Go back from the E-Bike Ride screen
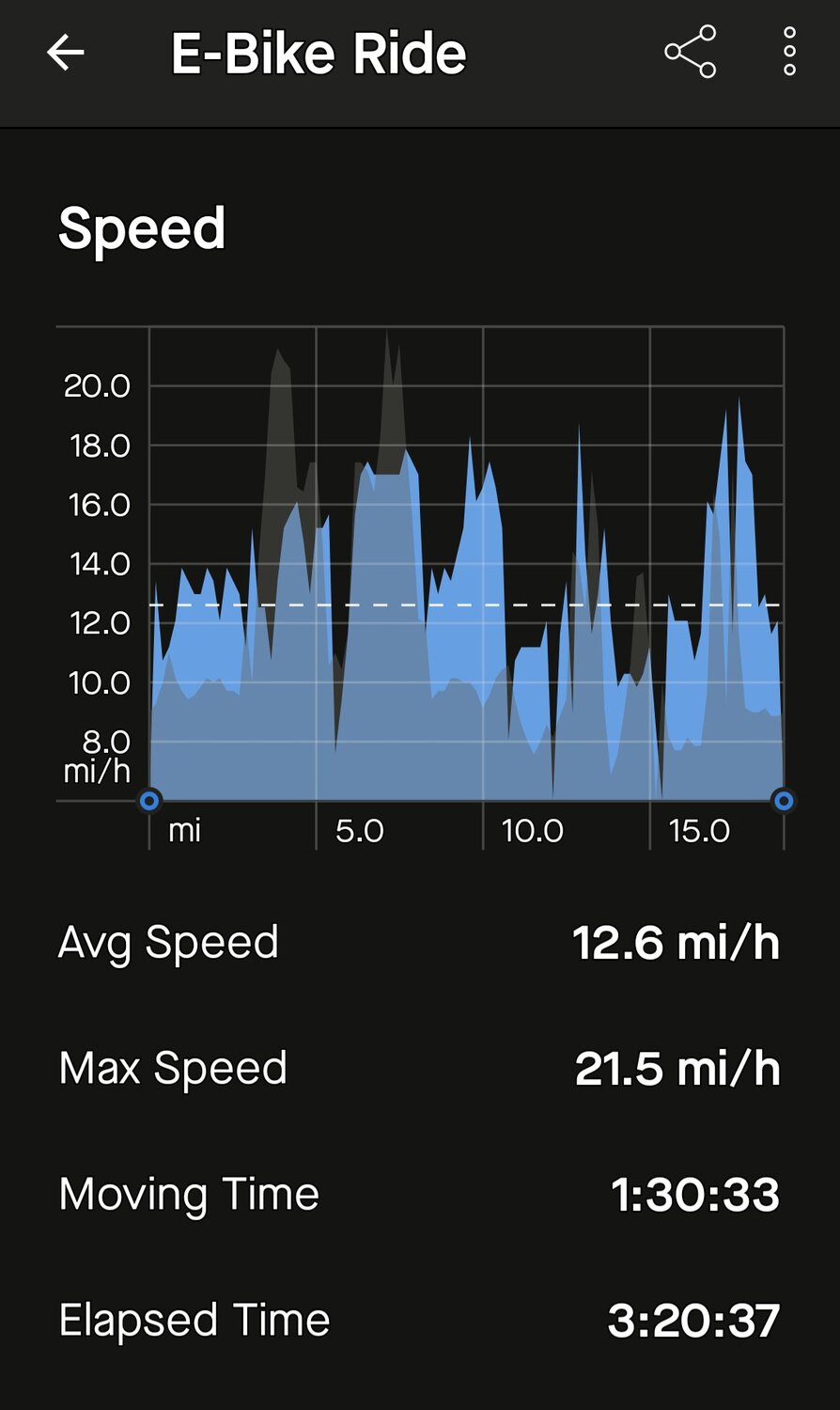 click(x=66, y=53)
